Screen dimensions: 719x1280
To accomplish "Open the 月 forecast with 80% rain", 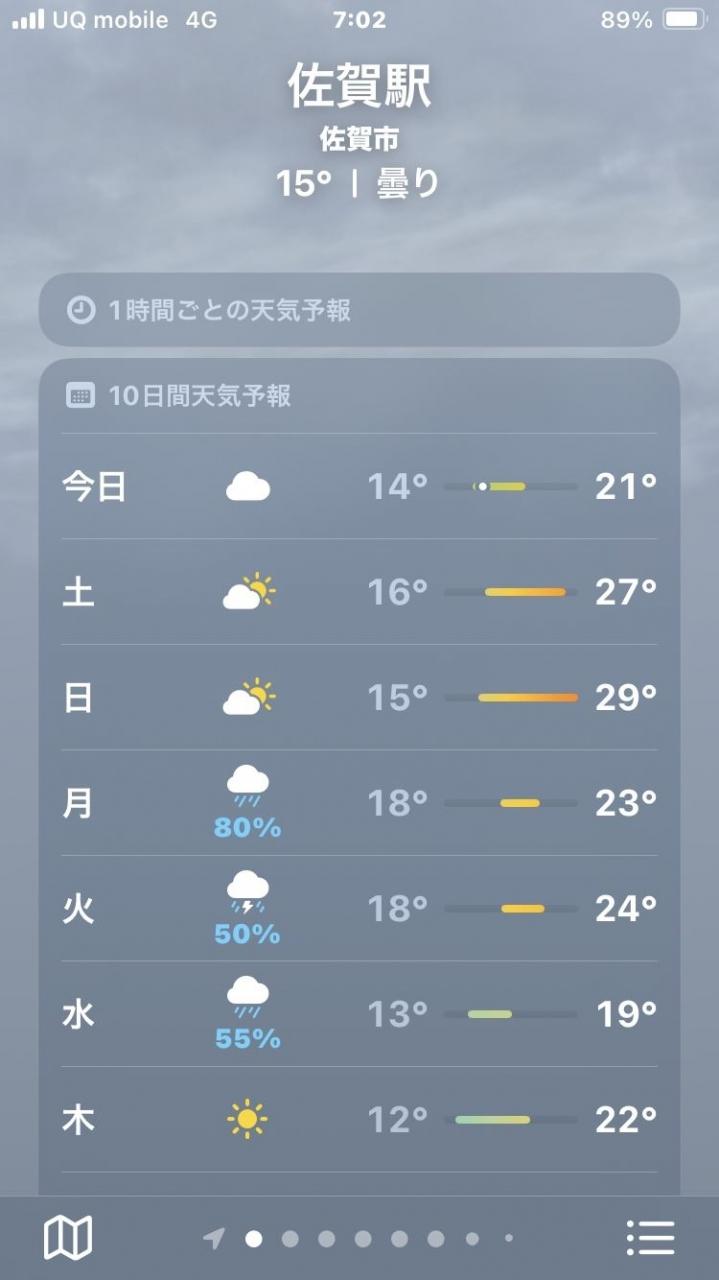I will (359, 803).
